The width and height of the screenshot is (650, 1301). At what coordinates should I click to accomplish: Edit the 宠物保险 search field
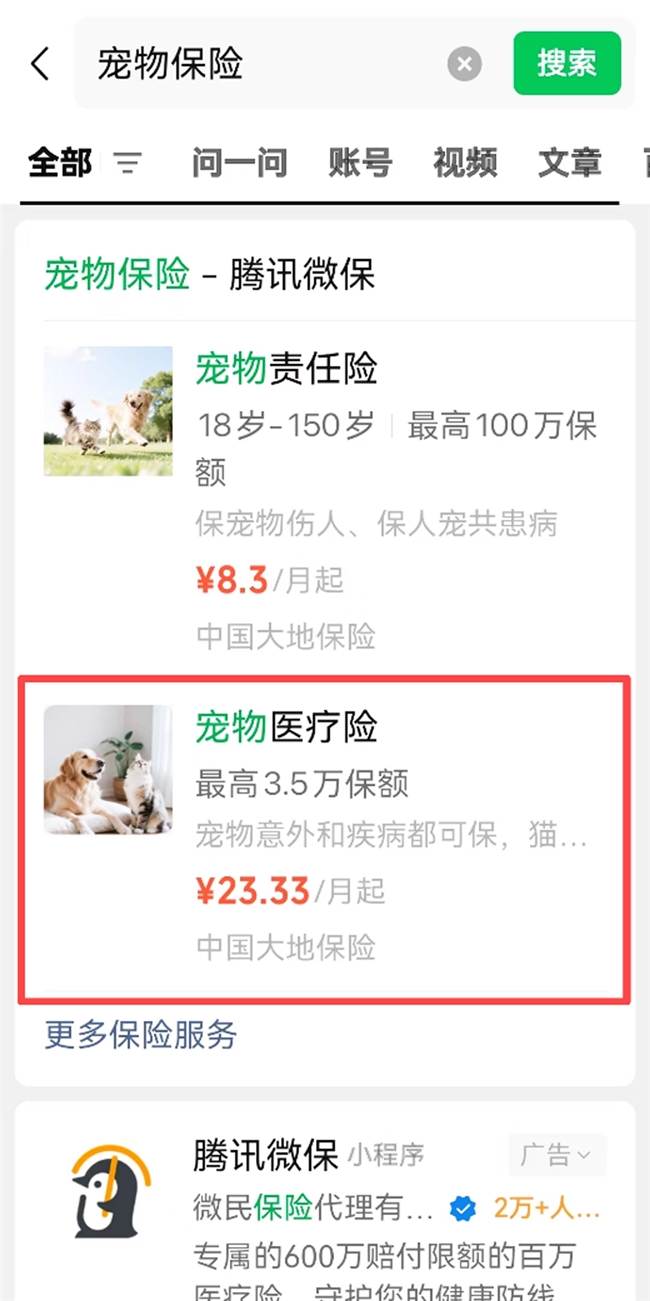point(260,65)
